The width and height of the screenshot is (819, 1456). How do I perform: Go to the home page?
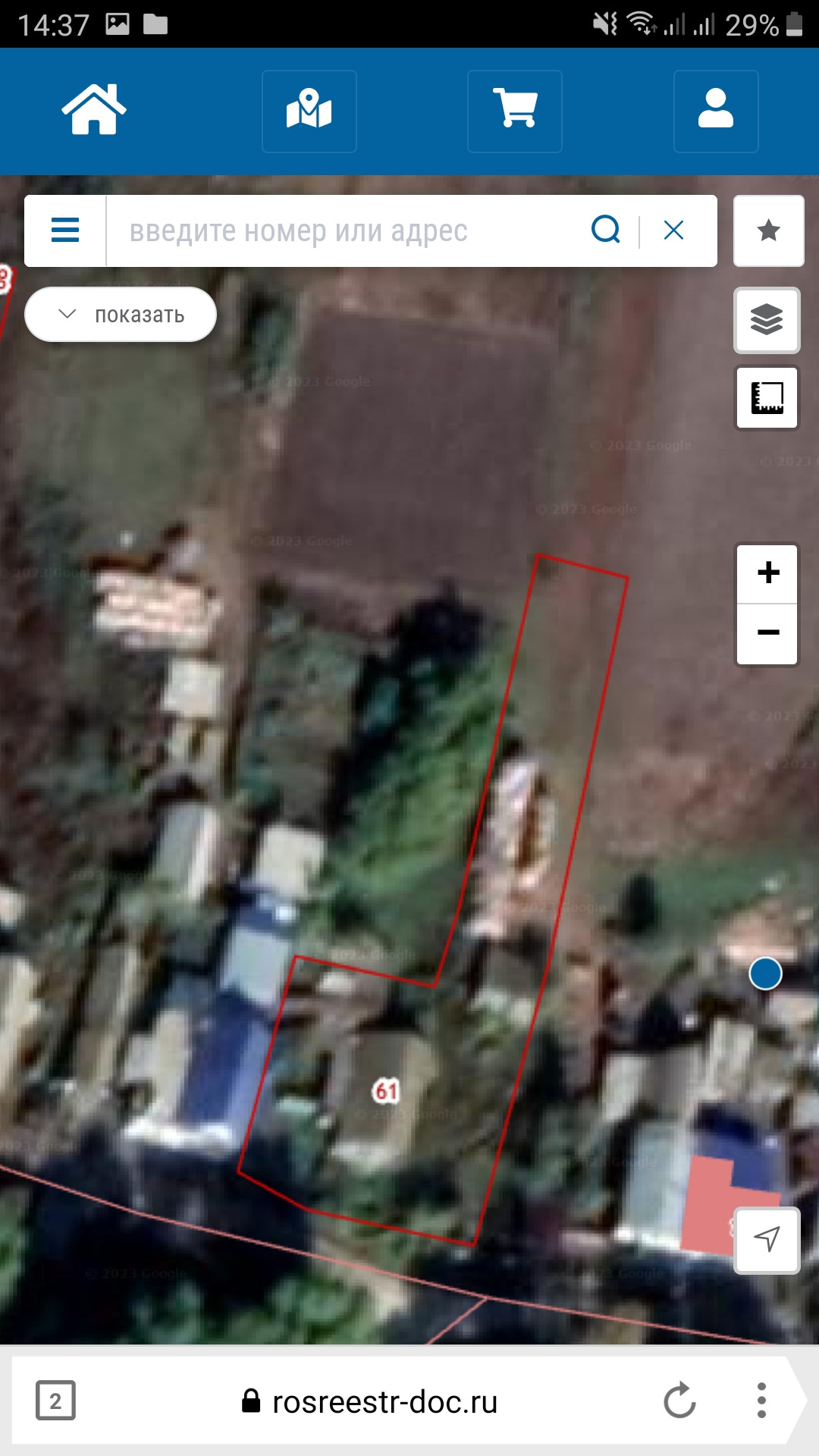(x=94, y=110)
